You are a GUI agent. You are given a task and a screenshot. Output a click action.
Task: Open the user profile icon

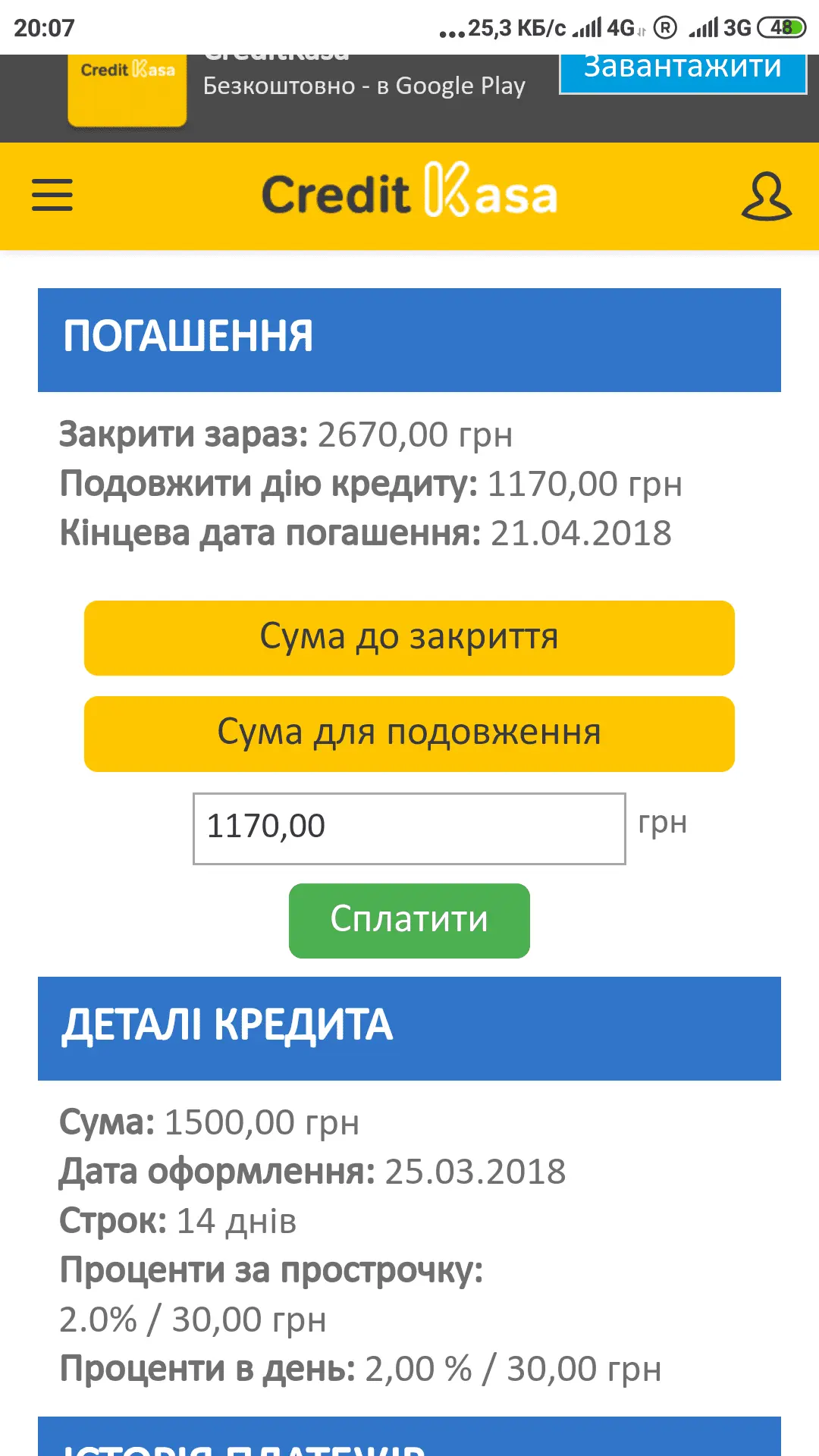766,196
